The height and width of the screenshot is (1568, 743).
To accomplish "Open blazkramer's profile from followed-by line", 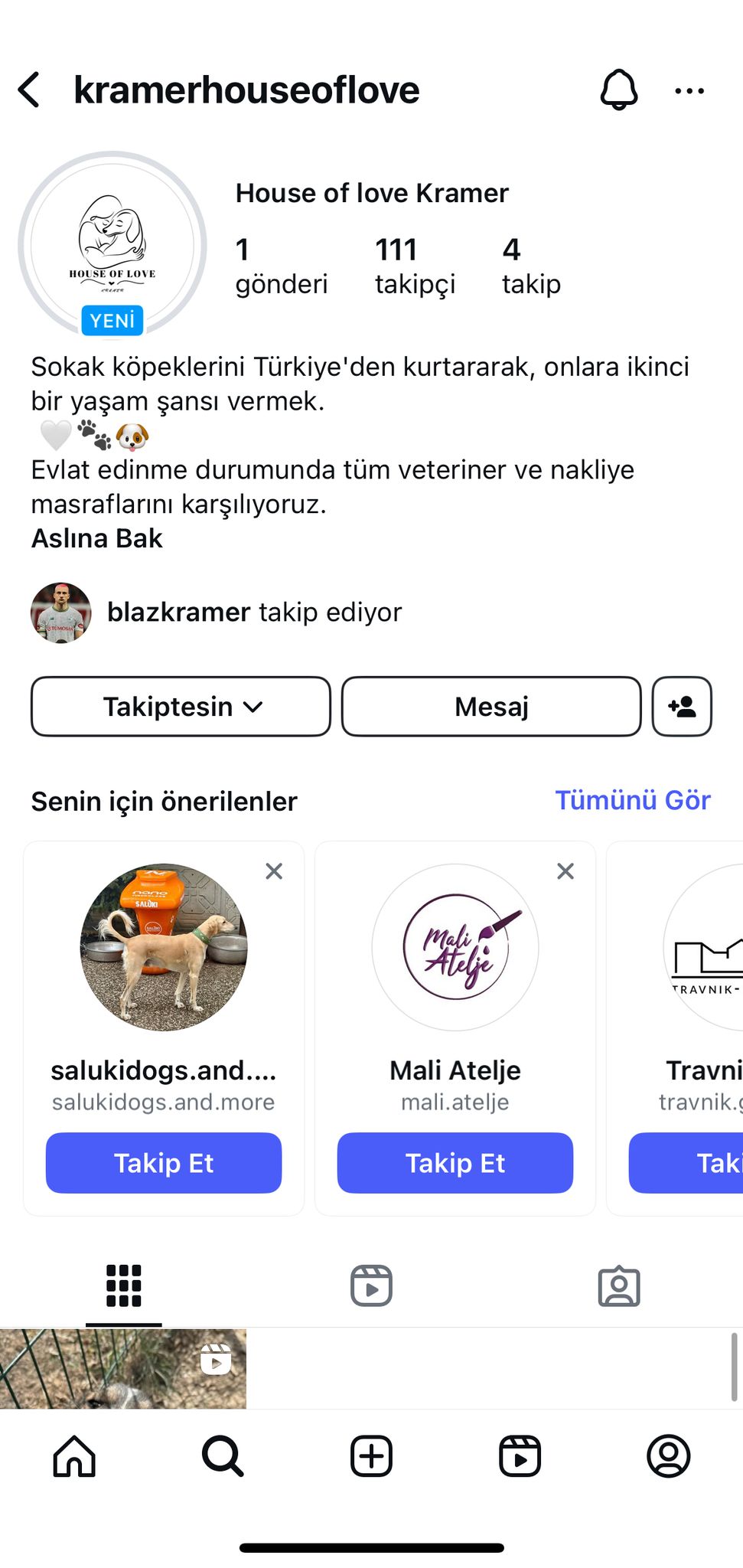I will tap(178, 612).
